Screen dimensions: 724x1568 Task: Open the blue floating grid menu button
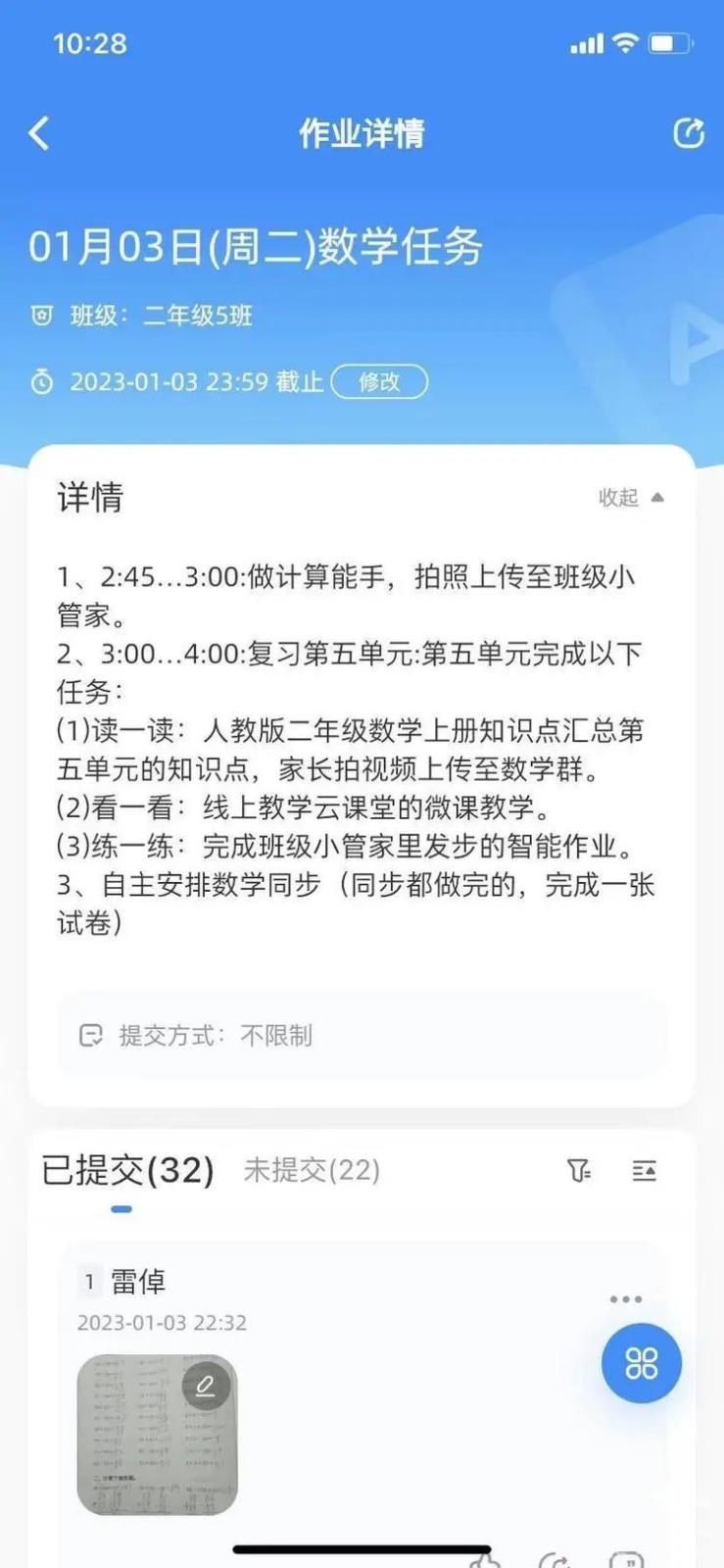click(x=641, y=1363)
